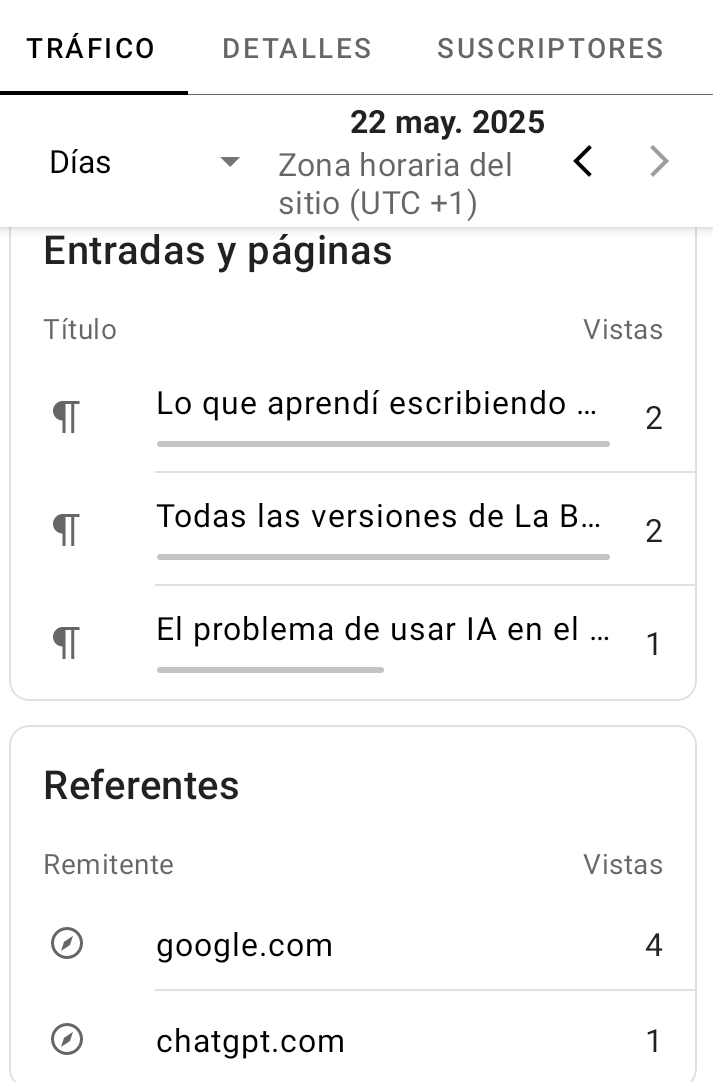Open the google.com referrer row
Screen dimensions: 713x1082
point(245,945)
